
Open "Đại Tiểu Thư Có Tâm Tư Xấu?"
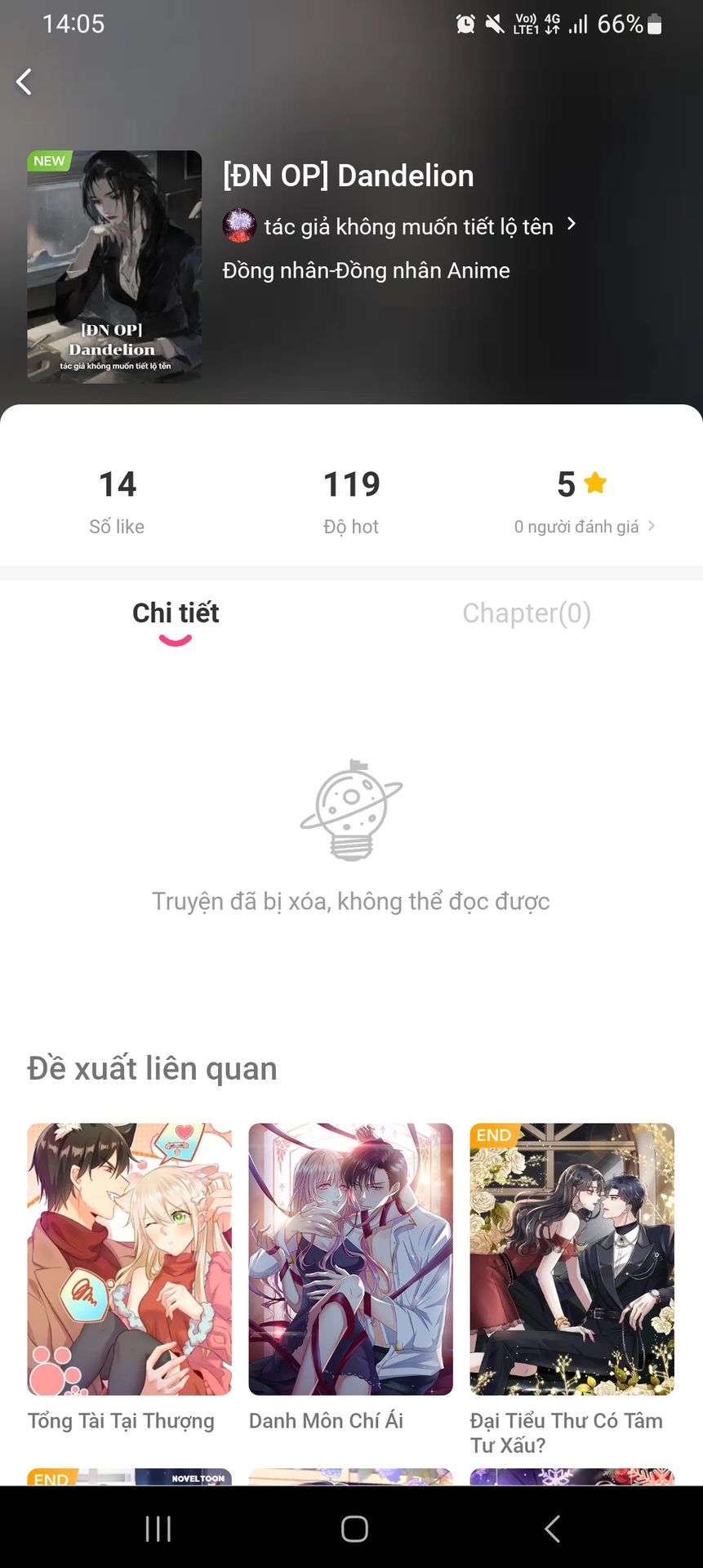[572, 1259]
